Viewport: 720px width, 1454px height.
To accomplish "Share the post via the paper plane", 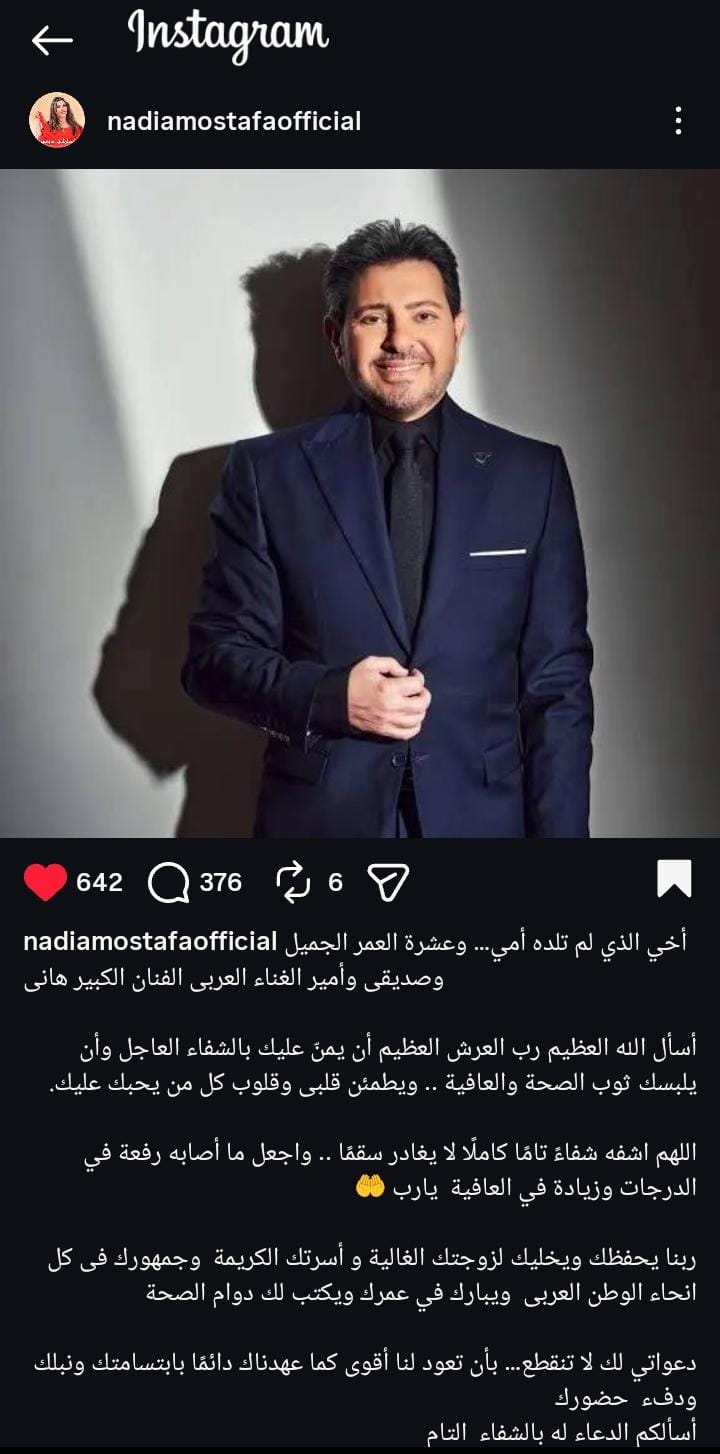I will pos(388,881).
